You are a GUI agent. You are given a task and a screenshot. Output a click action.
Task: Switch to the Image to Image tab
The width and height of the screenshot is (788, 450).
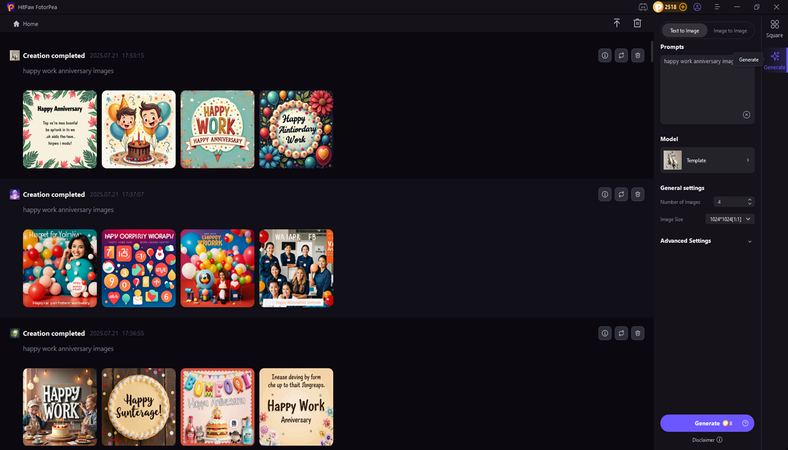coord(729,31)
